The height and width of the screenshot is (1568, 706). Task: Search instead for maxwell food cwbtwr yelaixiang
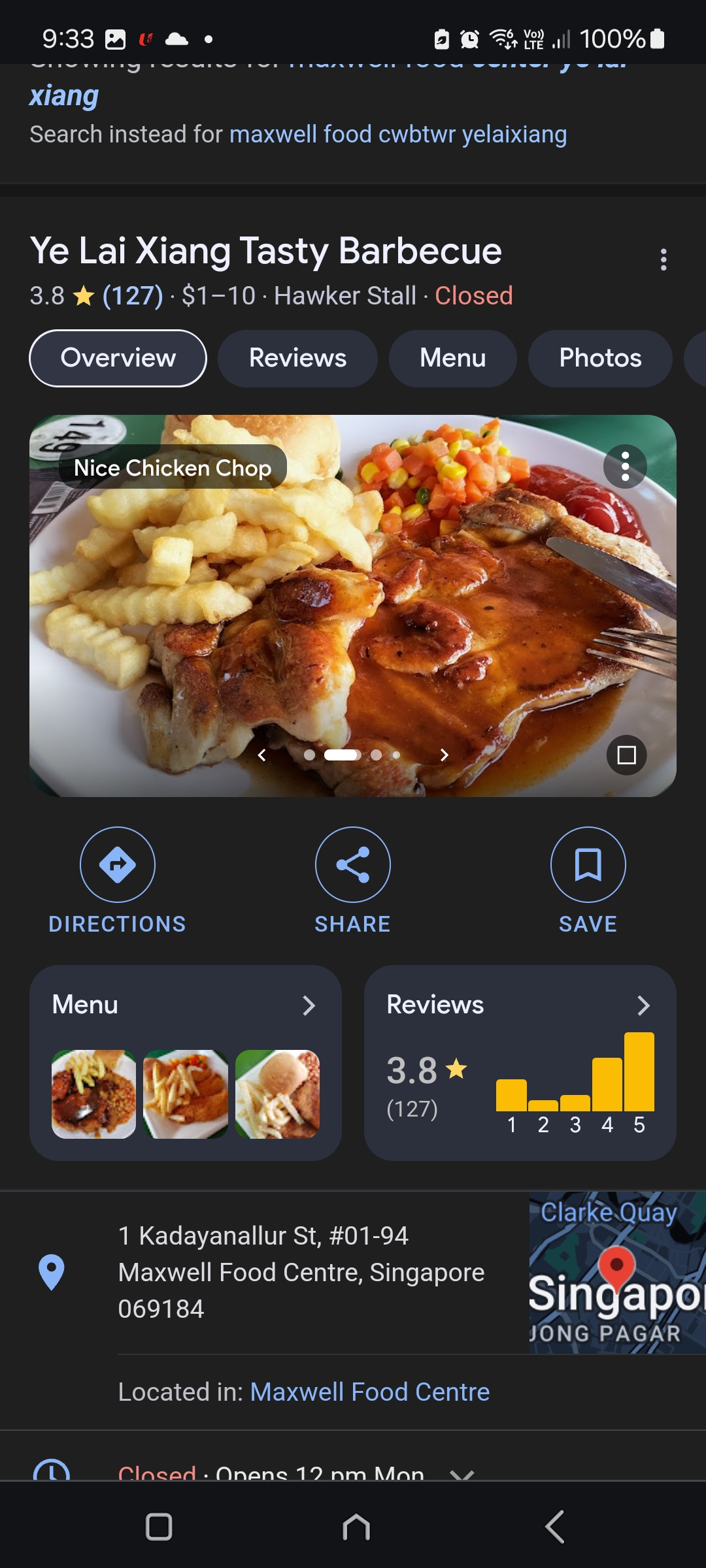[397, 135]
